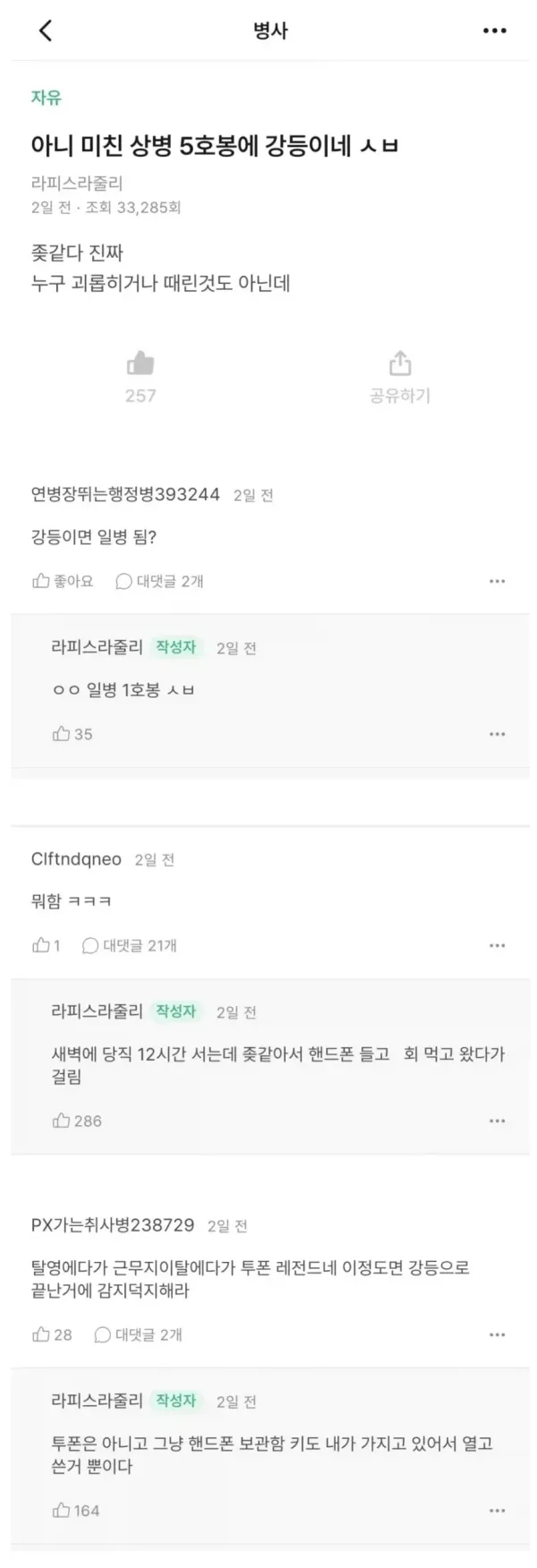View 대댓글 21개 under Clftndqneo's comment
This screenshot has height=1568, width=537.
[129, 945]
